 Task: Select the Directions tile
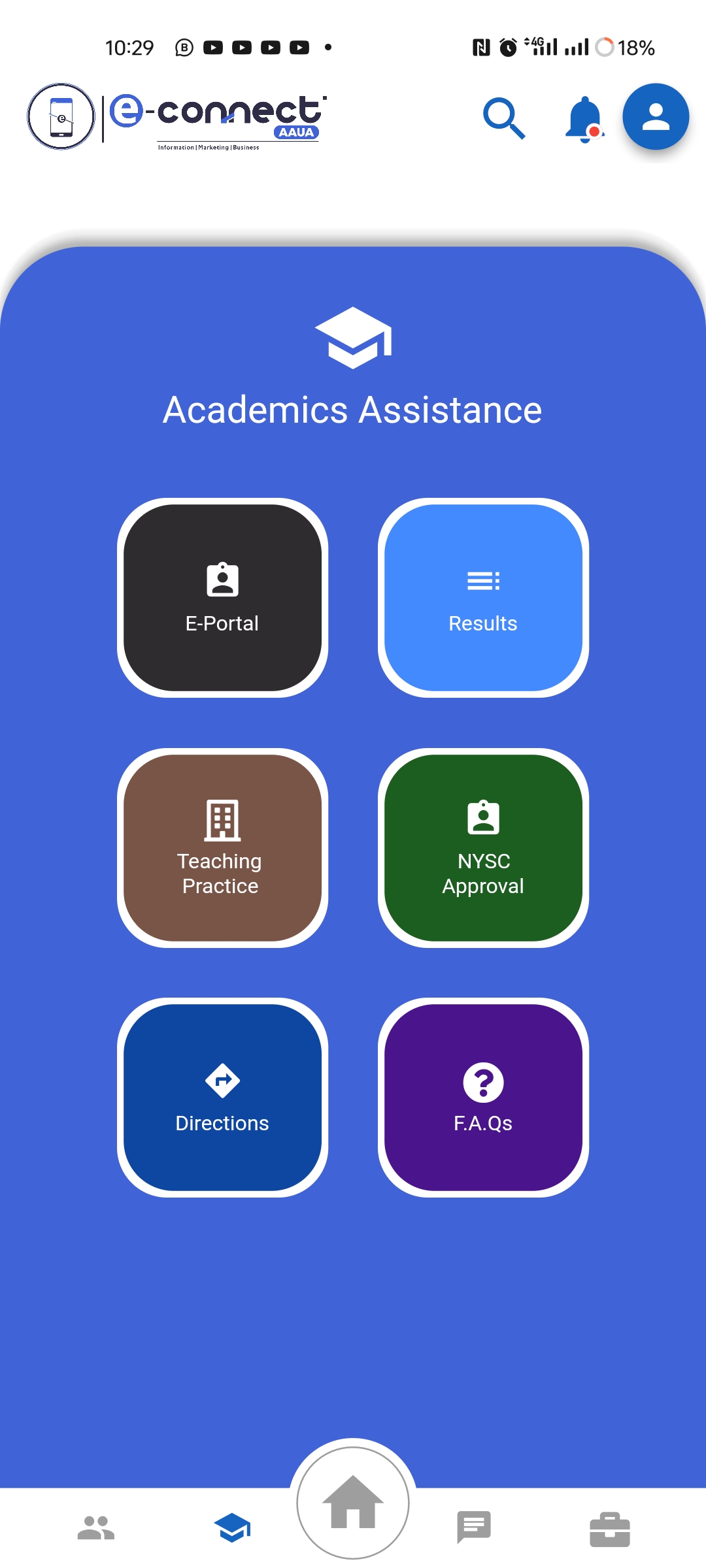point(222,1097)
